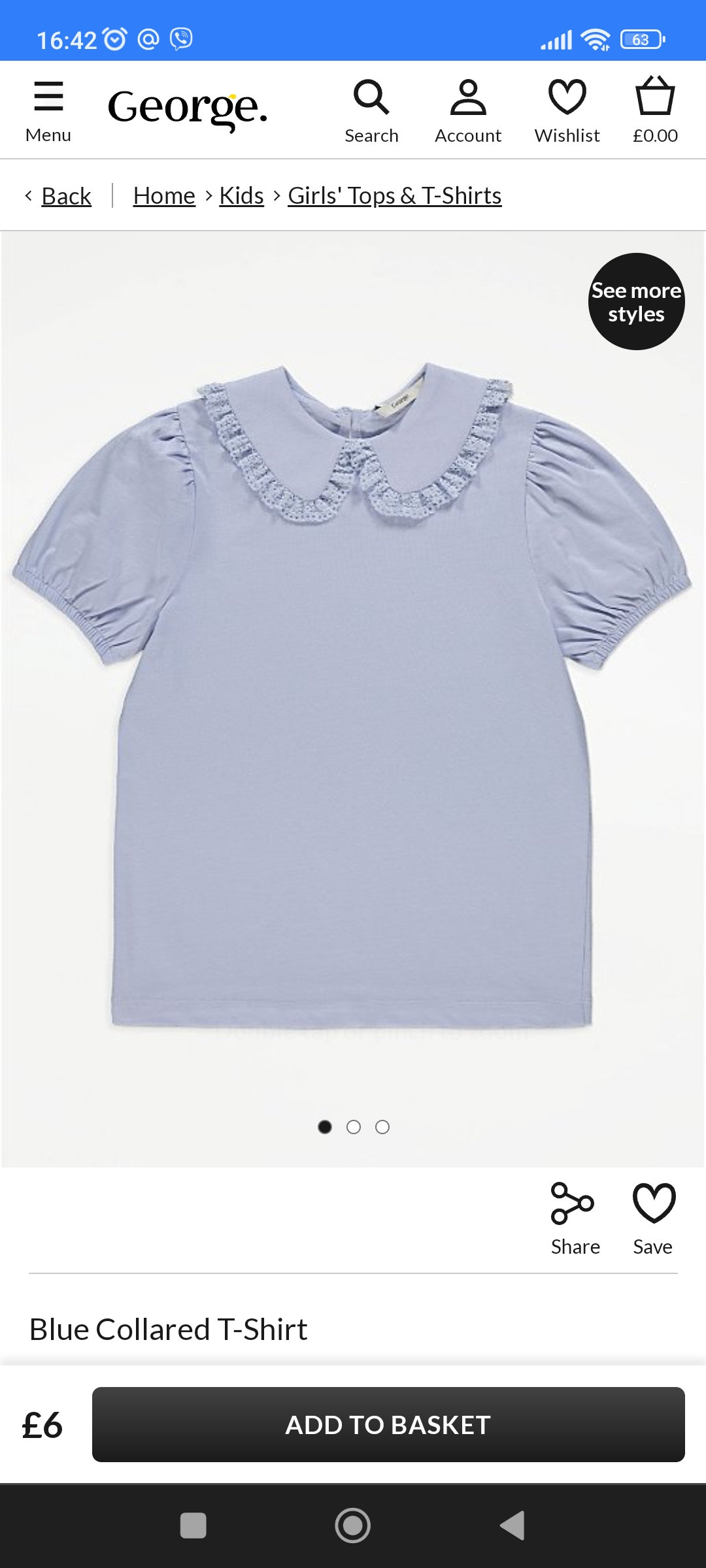Open Girls' Tops & T-Shirts breadcrumb

tap(395, 195)
